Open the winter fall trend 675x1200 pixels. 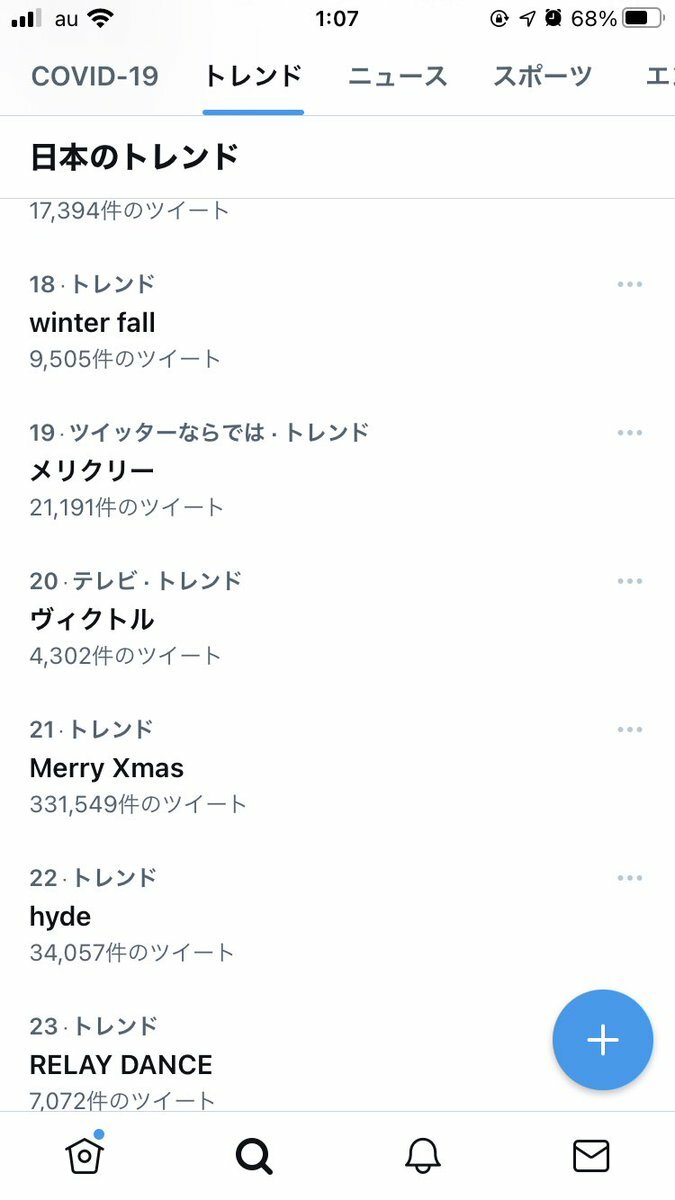[x=337, y=322]
